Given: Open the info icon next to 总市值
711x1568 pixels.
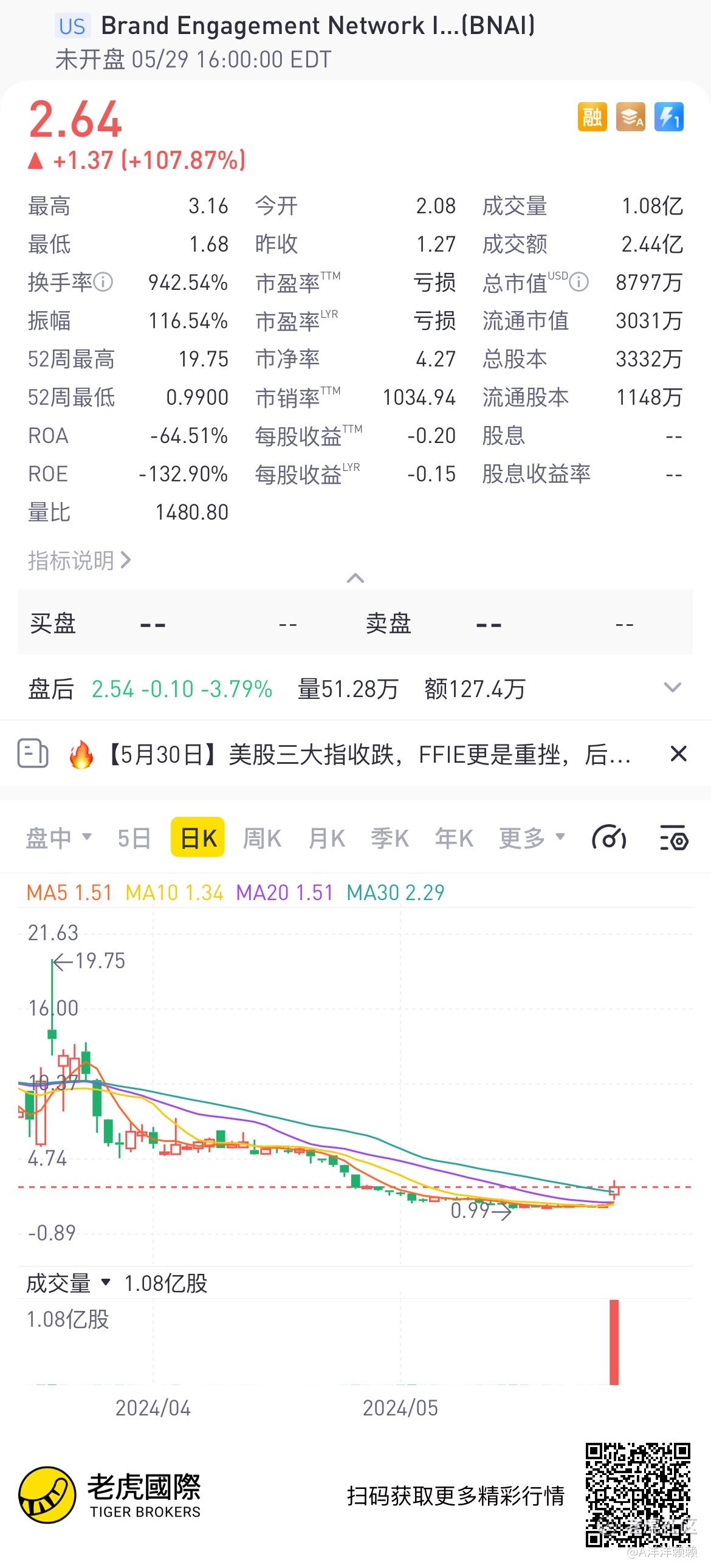Looking at the screenshot, I should point(579,282).
